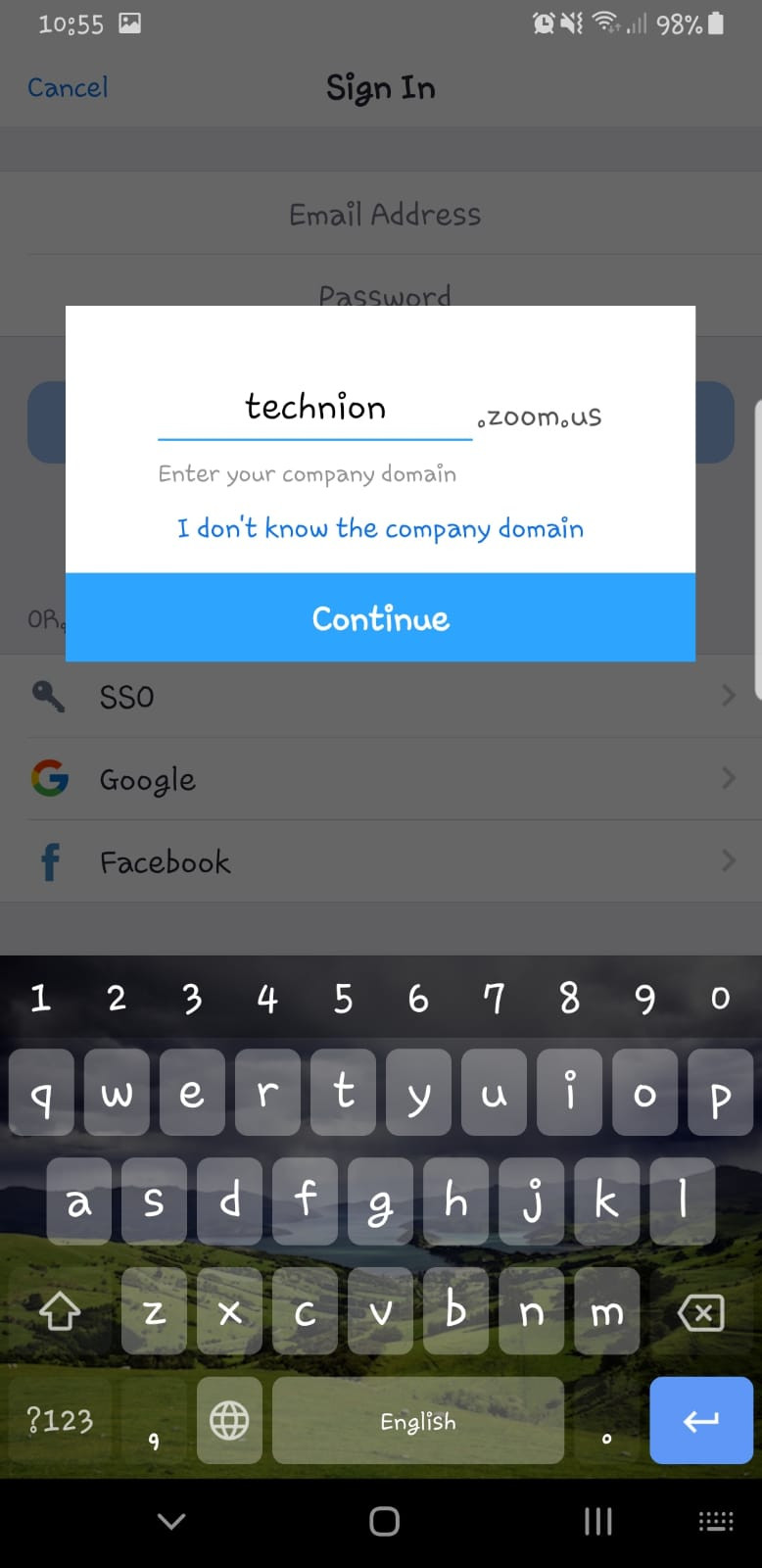Hit the blue return key on the keyboard
The width and height of the screenshot is (762, 1568).
(x=700, y=1420)
